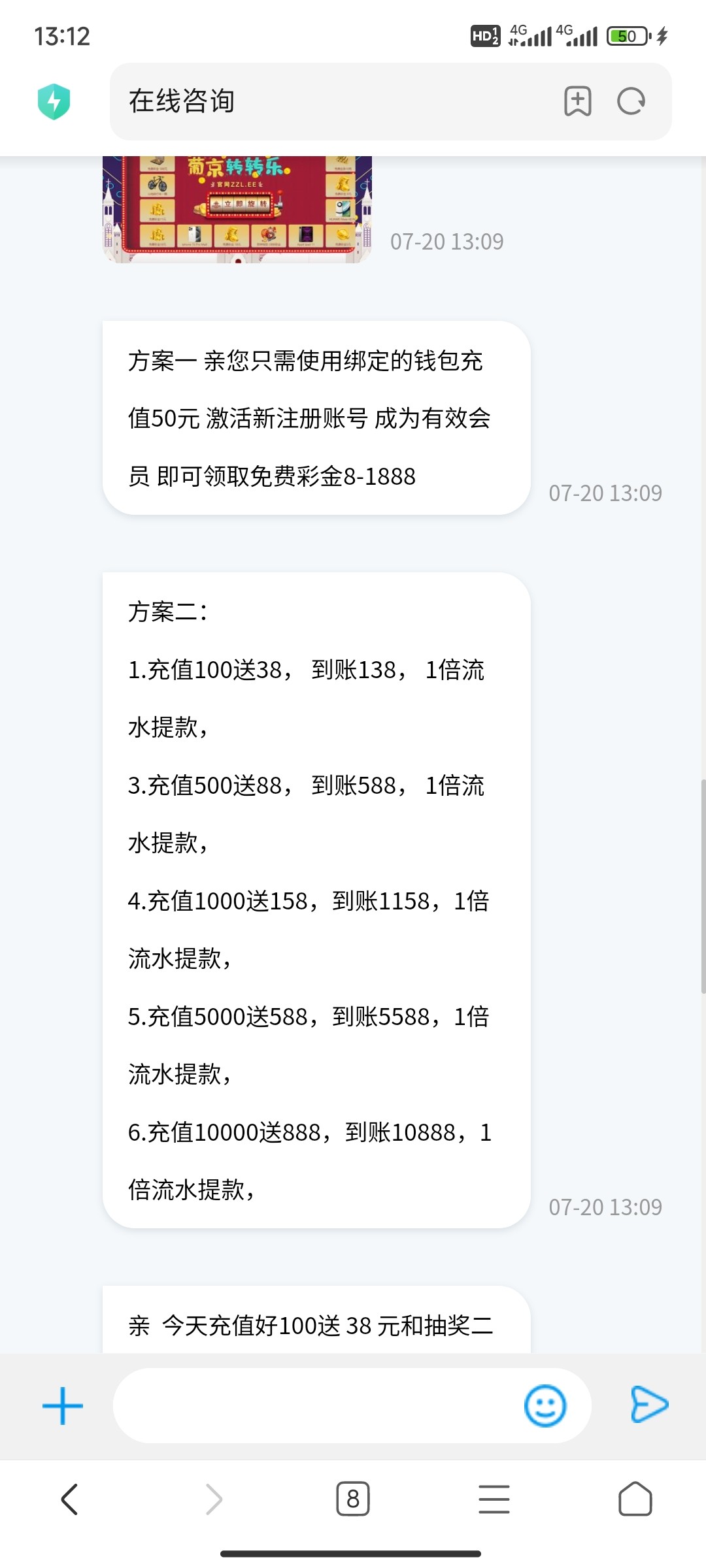Open the emoji picker
Screen dimensions: 706x1568
546,1405
